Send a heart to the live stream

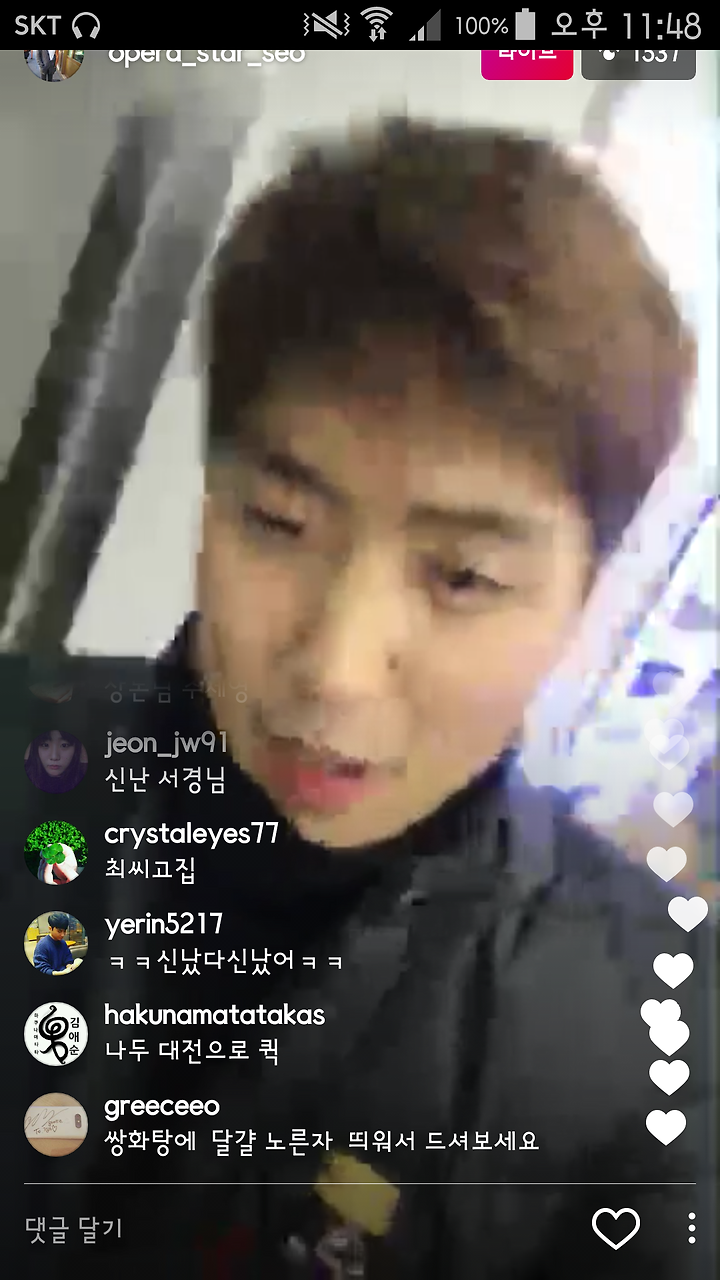pyautogui.click(x=616, y=1229)
